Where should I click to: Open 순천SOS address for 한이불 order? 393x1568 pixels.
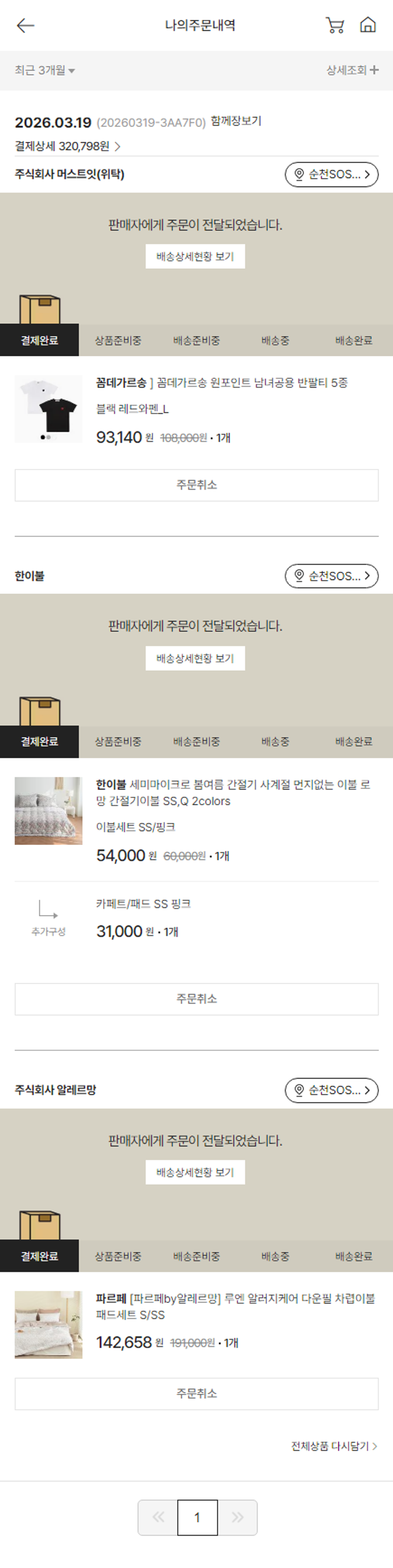tap(332, 576)
